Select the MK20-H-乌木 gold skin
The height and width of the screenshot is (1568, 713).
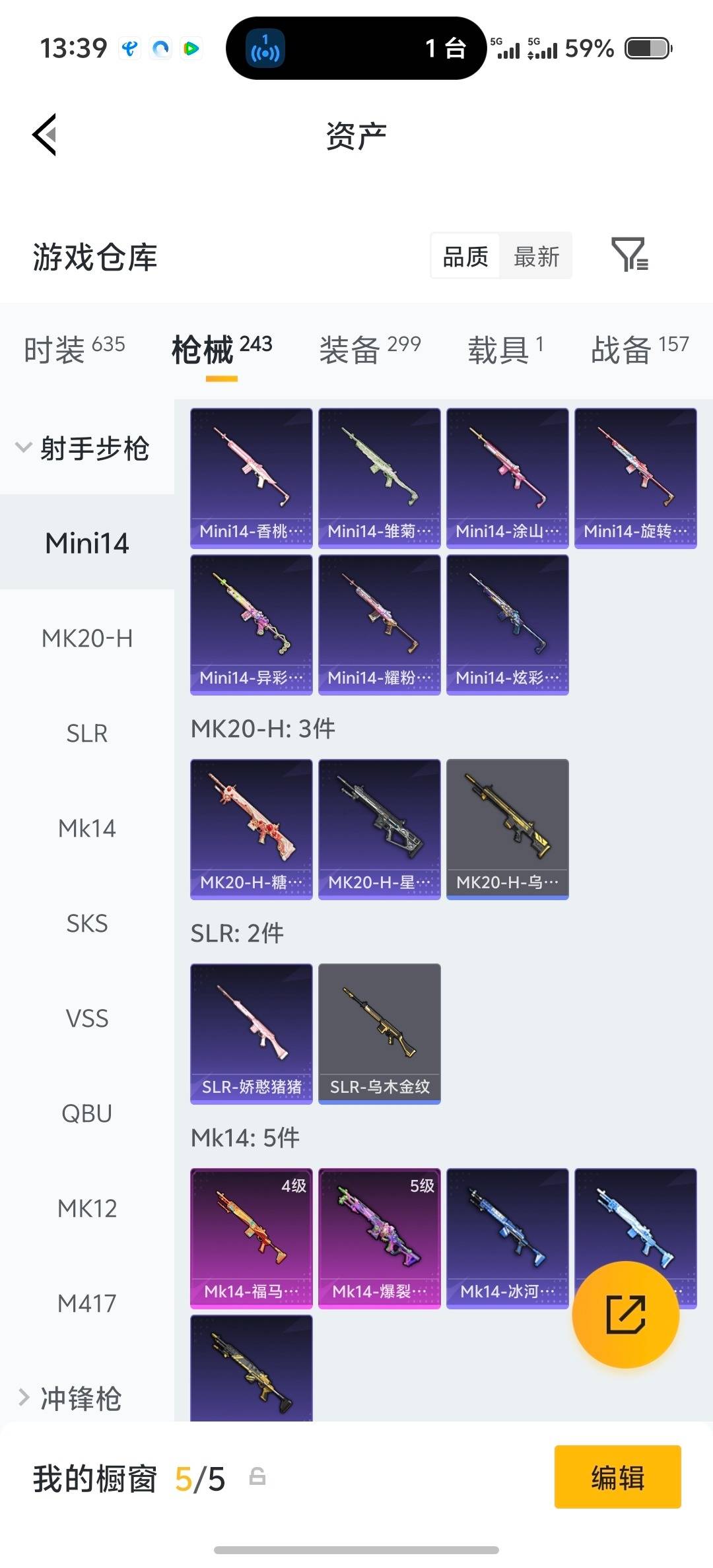(x=507, y=830)
